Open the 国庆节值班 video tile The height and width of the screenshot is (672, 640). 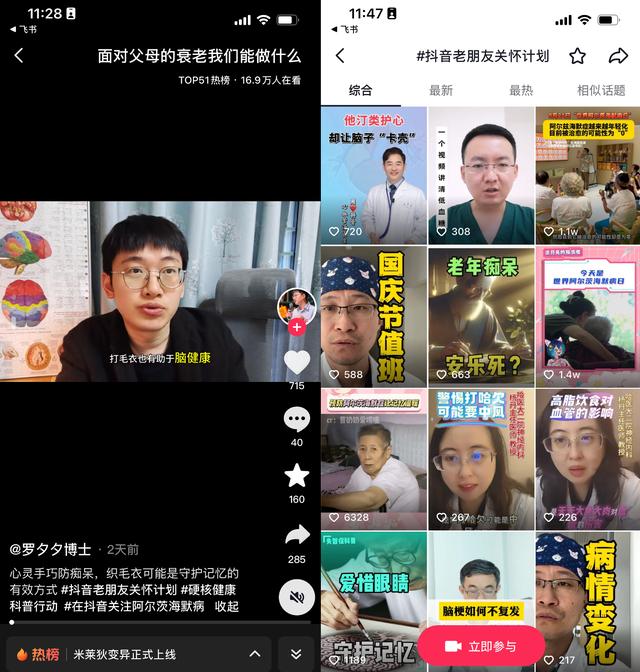pyautogui.click(x=373, y=317)
